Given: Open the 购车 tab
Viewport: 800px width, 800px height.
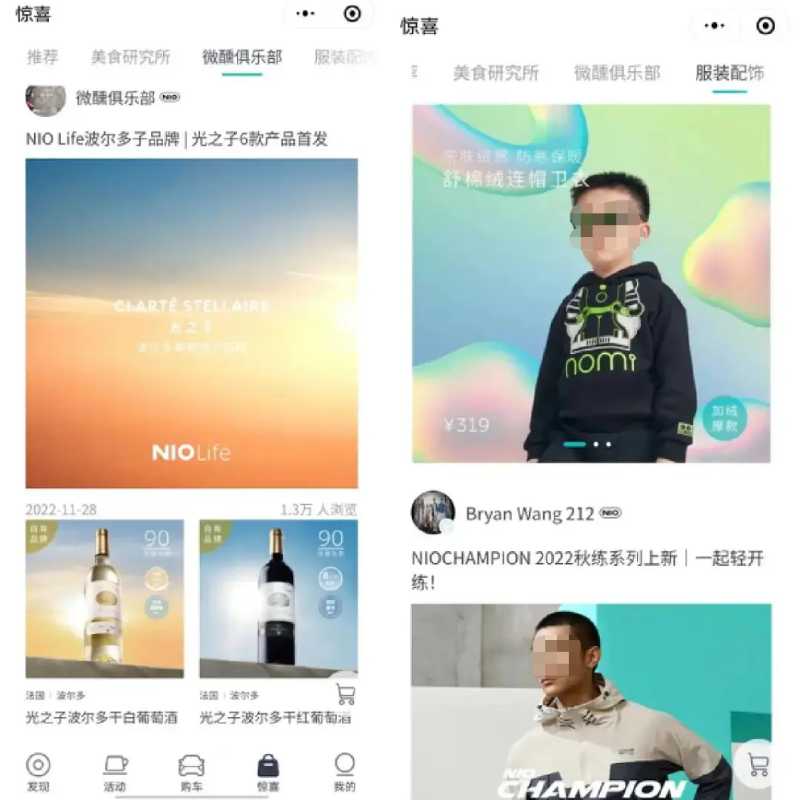Looking at the screenshot, I should pyautogui.click(x=191, y=772).
